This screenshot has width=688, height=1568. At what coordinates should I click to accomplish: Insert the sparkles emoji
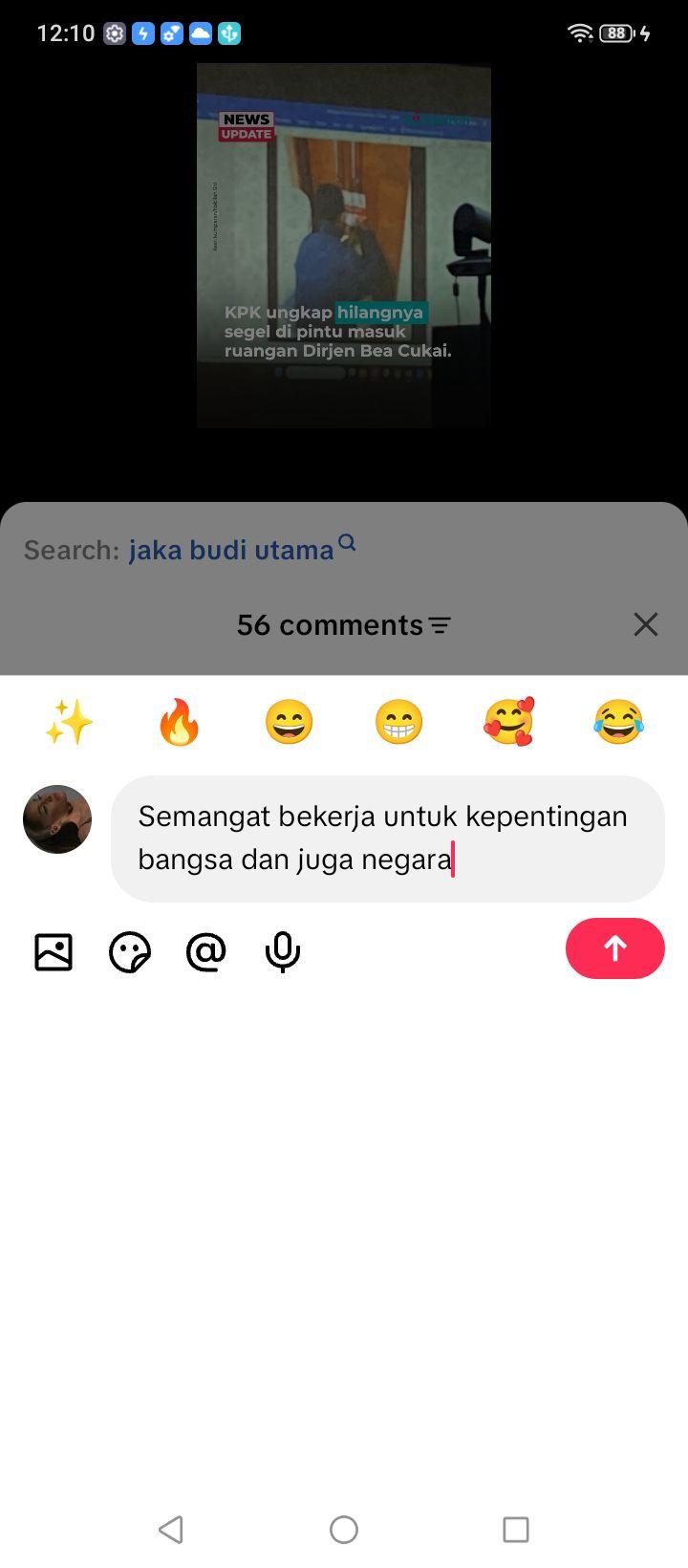coord(69,722)
